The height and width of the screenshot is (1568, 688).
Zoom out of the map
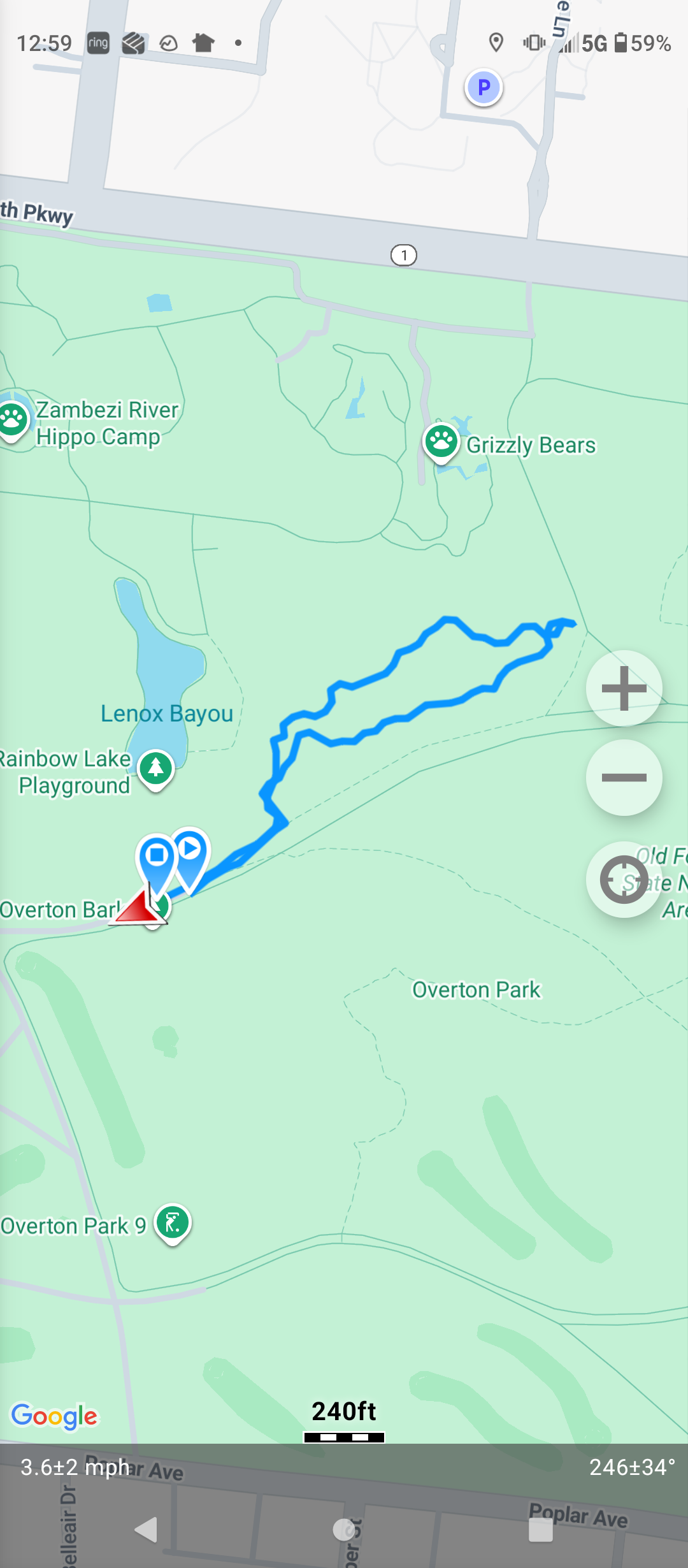coord(624,778)
